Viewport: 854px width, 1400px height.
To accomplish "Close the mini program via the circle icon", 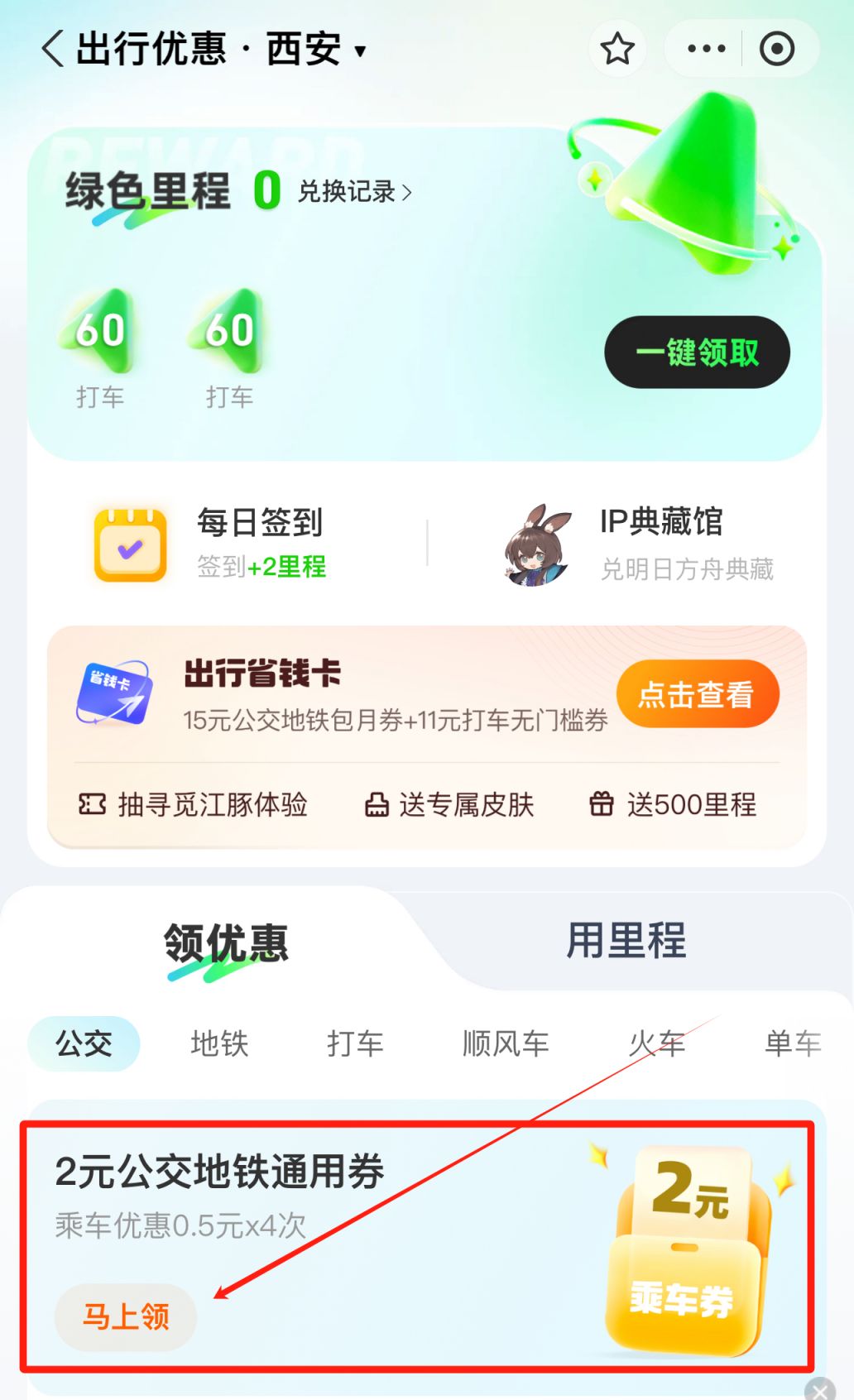I will click(777, 49).
